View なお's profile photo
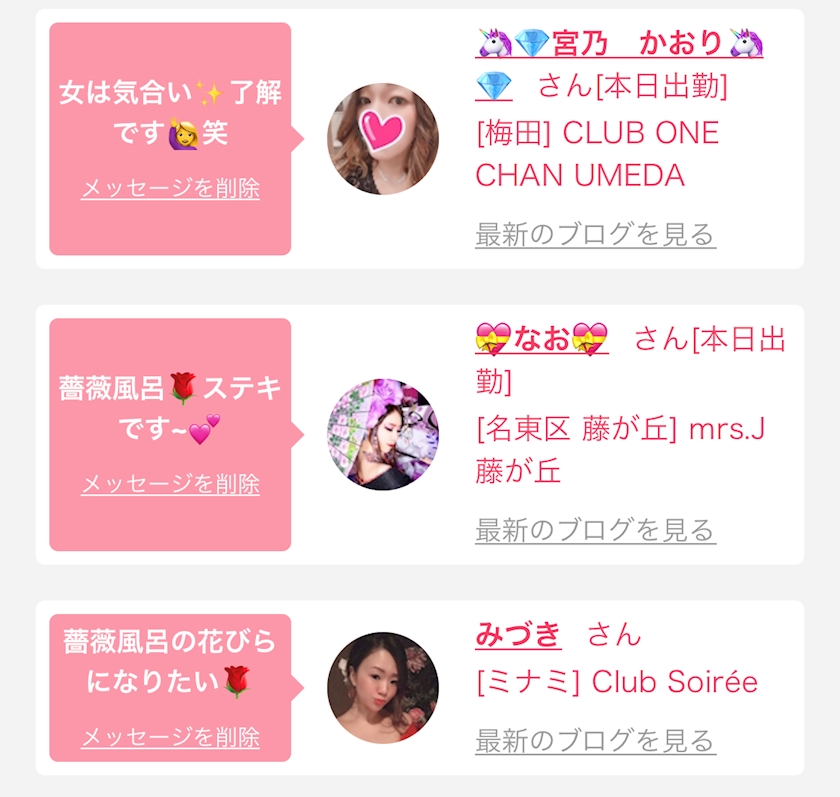The width and height of the screenshot is (840, 797). (383, 434)
